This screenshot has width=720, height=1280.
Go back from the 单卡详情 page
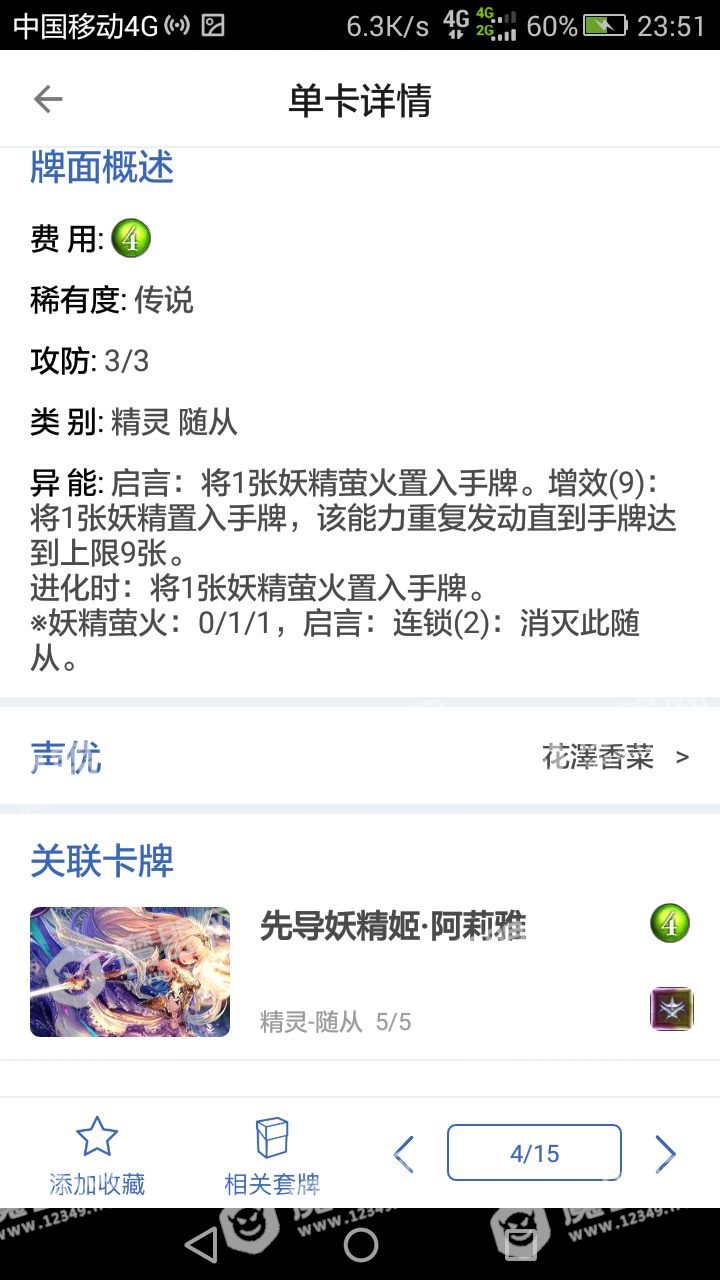click(x=48, y=99)
